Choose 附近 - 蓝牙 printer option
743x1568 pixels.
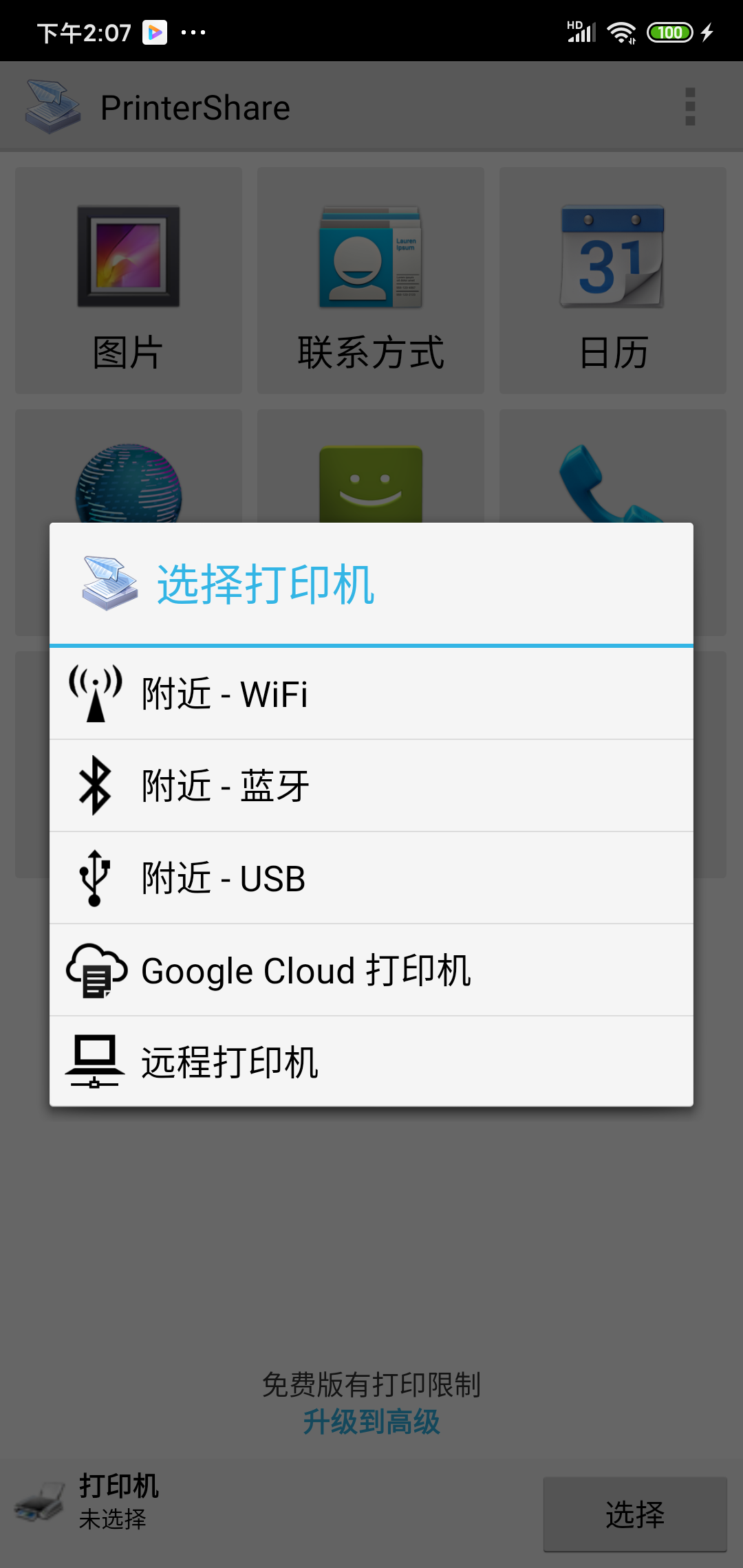tap(371, 785)
